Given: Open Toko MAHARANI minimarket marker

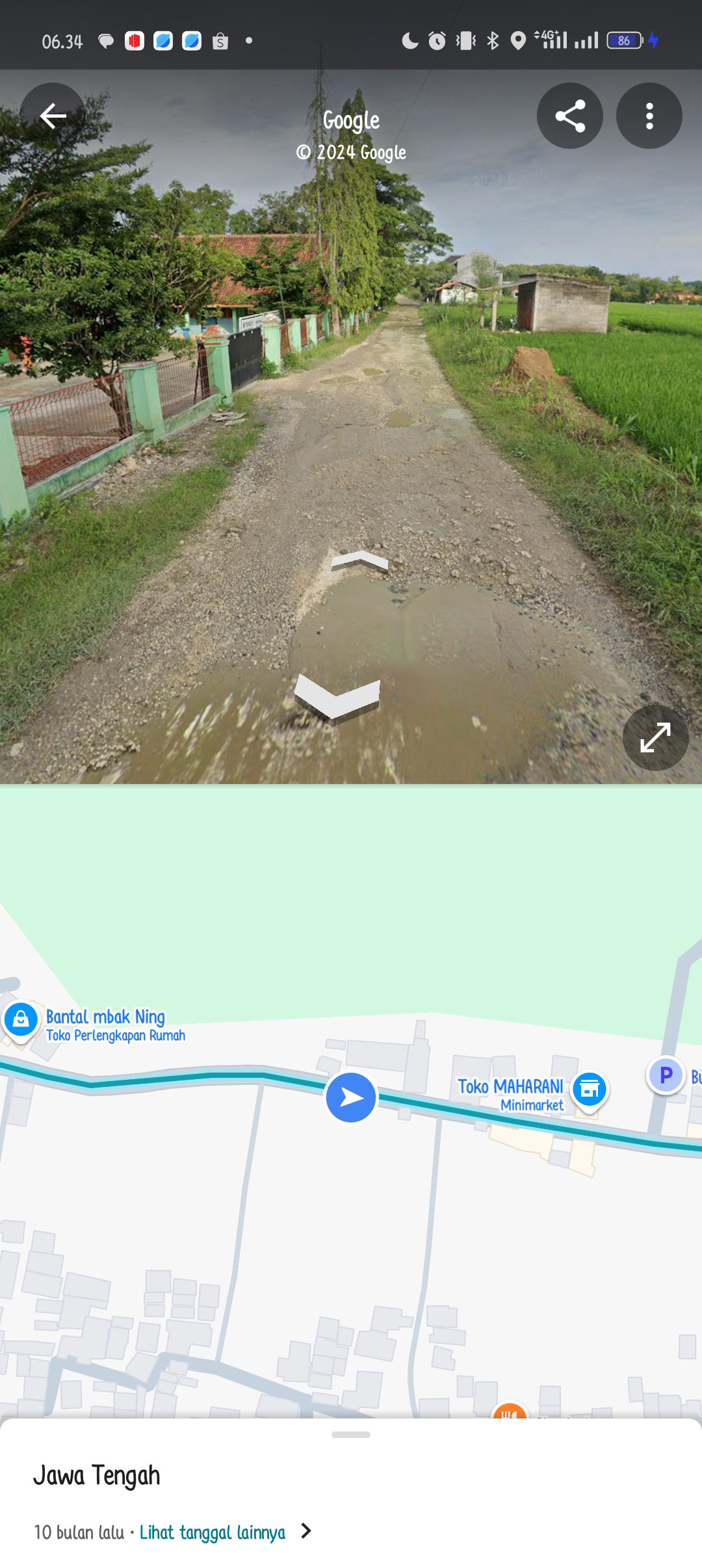Looking at the screenshot, I should coord(589,1089).
